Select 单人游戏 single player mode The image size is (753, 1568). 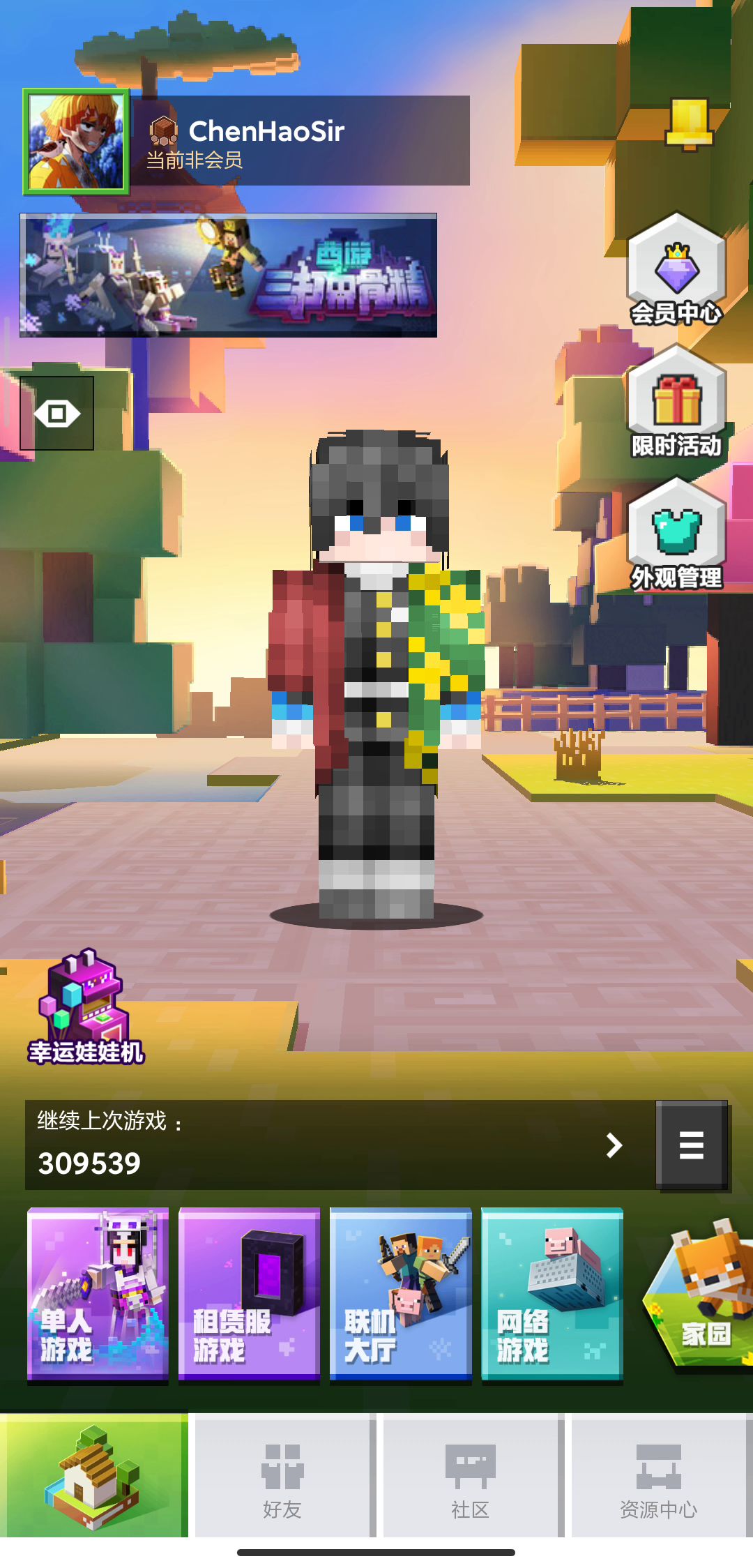click(x=98, y=1294)
